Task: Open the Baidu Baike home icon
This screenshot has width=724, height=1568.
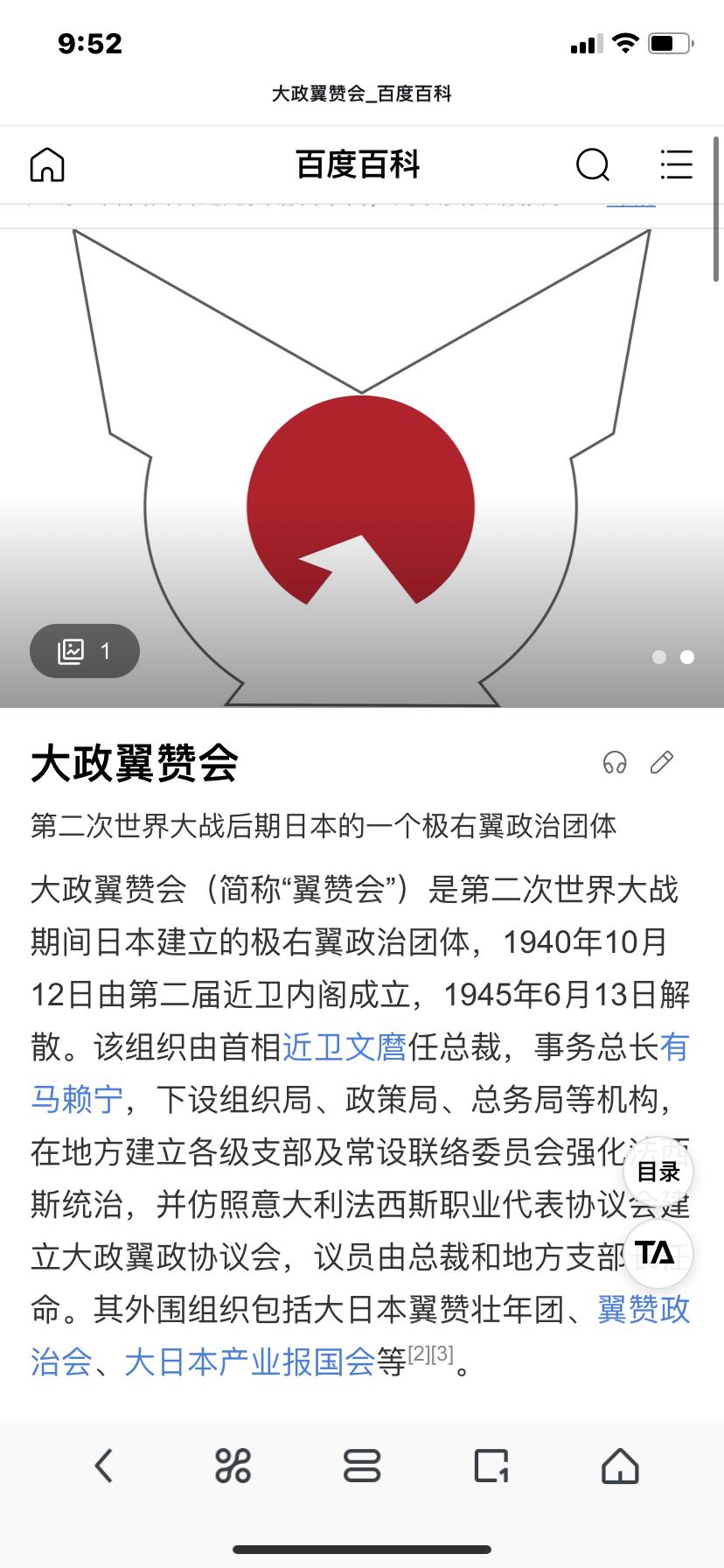Action: [47, 164]
